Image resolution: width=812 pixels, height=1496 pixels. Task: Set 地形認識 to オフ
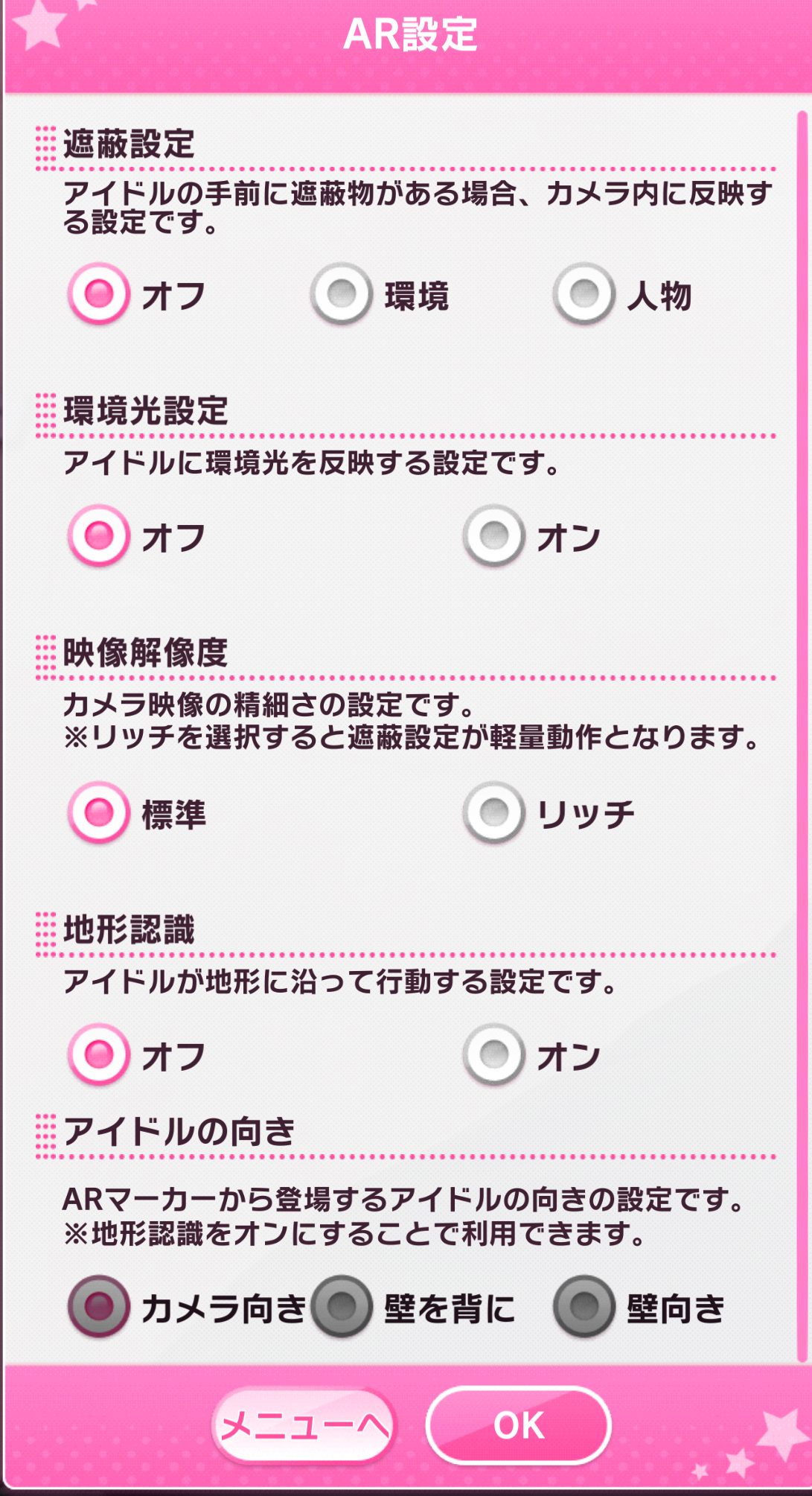pyautogui.click(x=99, y=1054)
